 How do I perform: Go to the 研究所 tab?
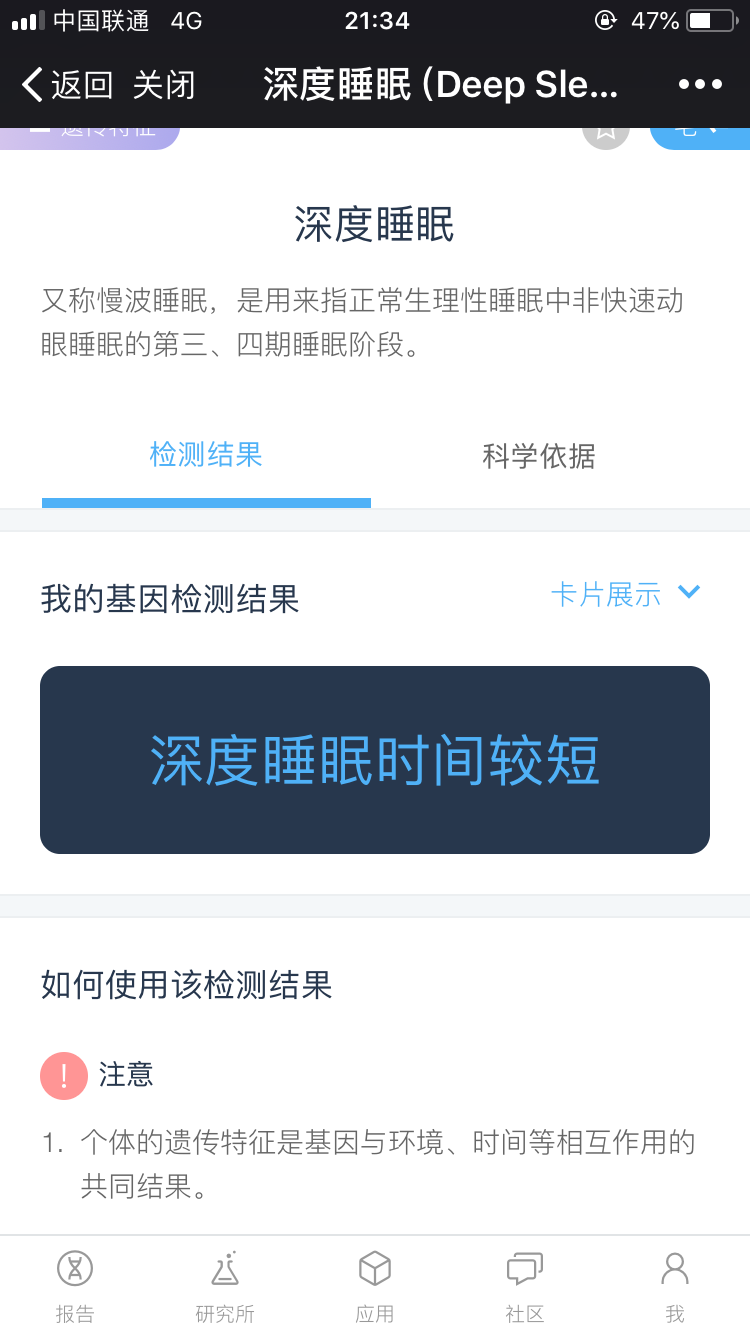(x=225, y=1285)
